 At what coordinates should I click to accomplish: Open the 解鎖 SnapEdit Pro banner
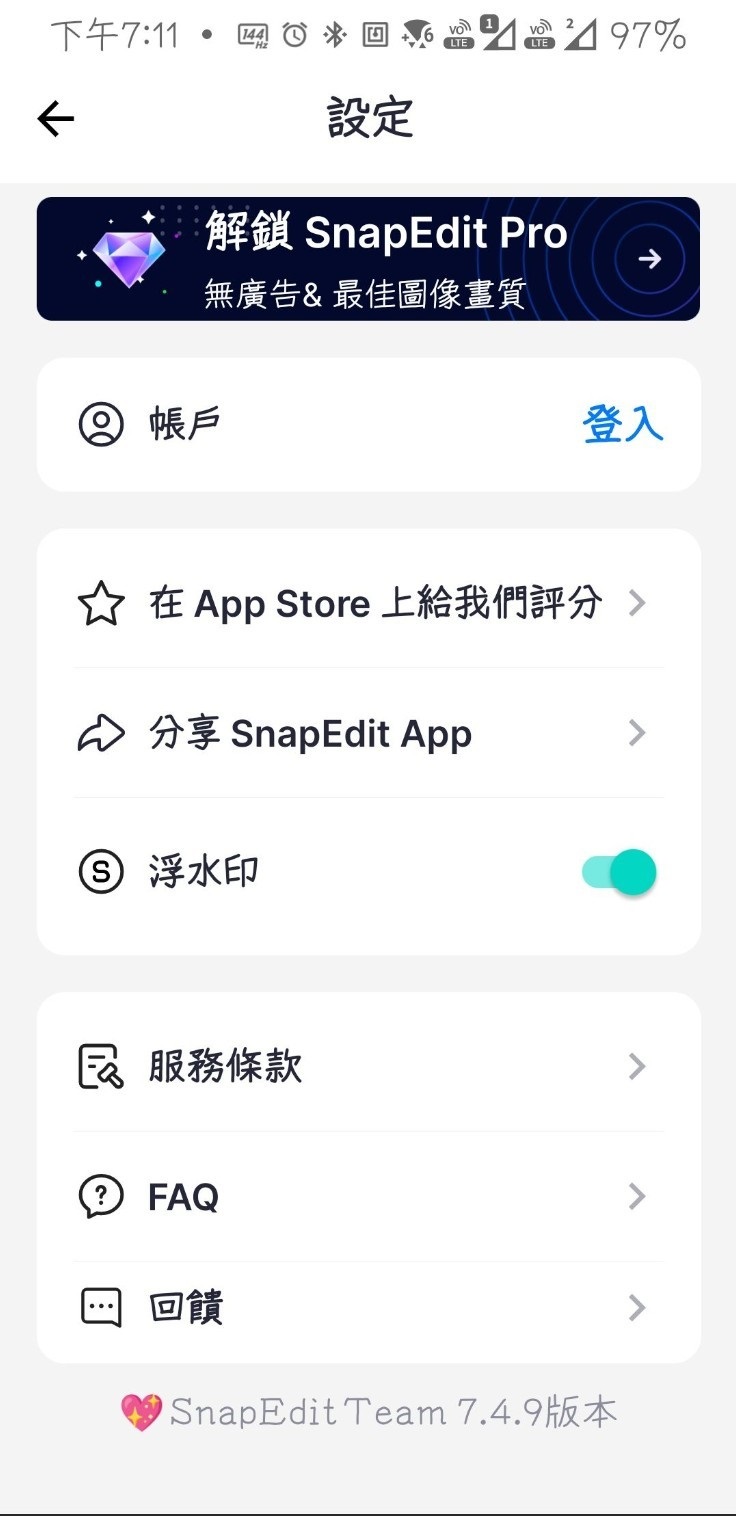367,258
